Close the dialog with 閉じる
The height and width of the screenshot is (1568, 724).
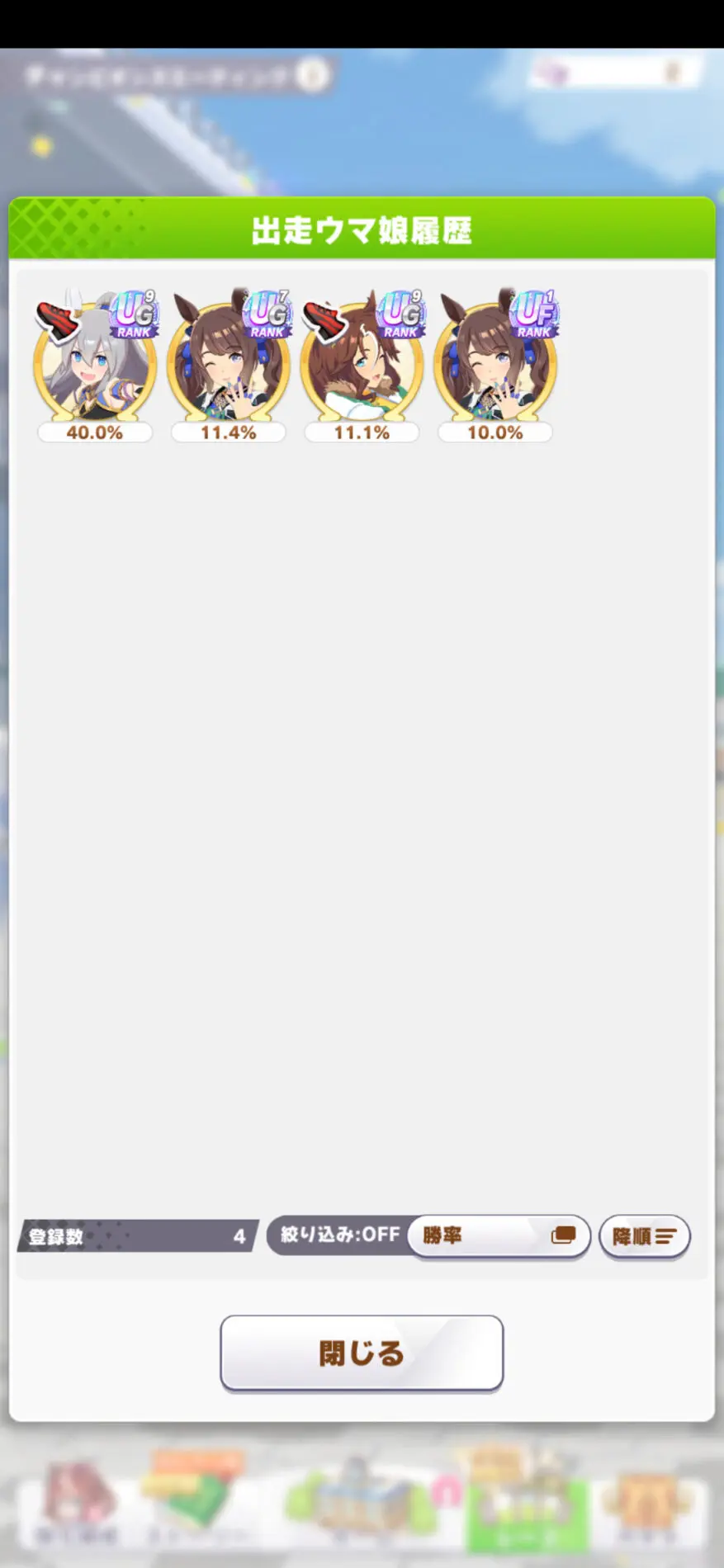(362, 1353)
